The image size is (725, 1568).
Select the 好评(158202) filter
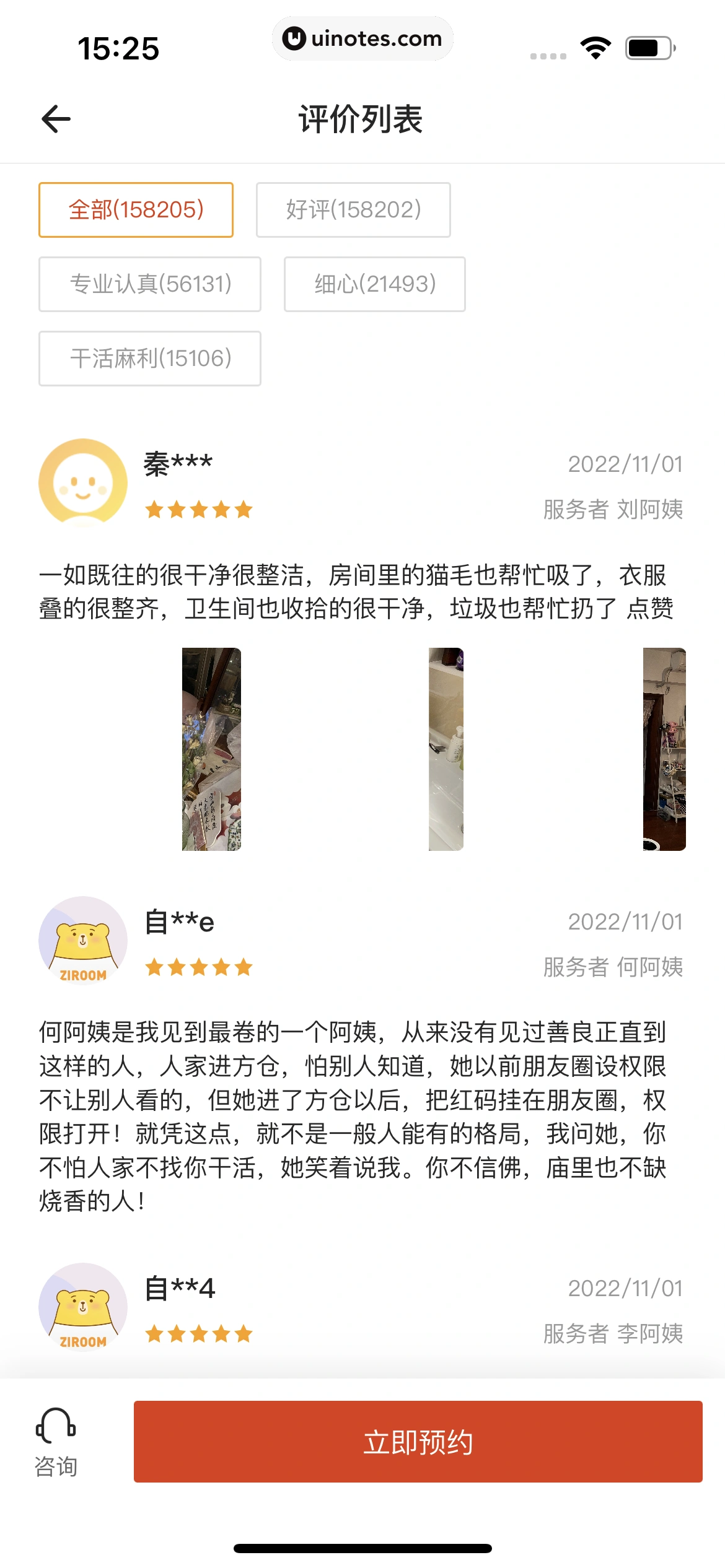[353, 210]
